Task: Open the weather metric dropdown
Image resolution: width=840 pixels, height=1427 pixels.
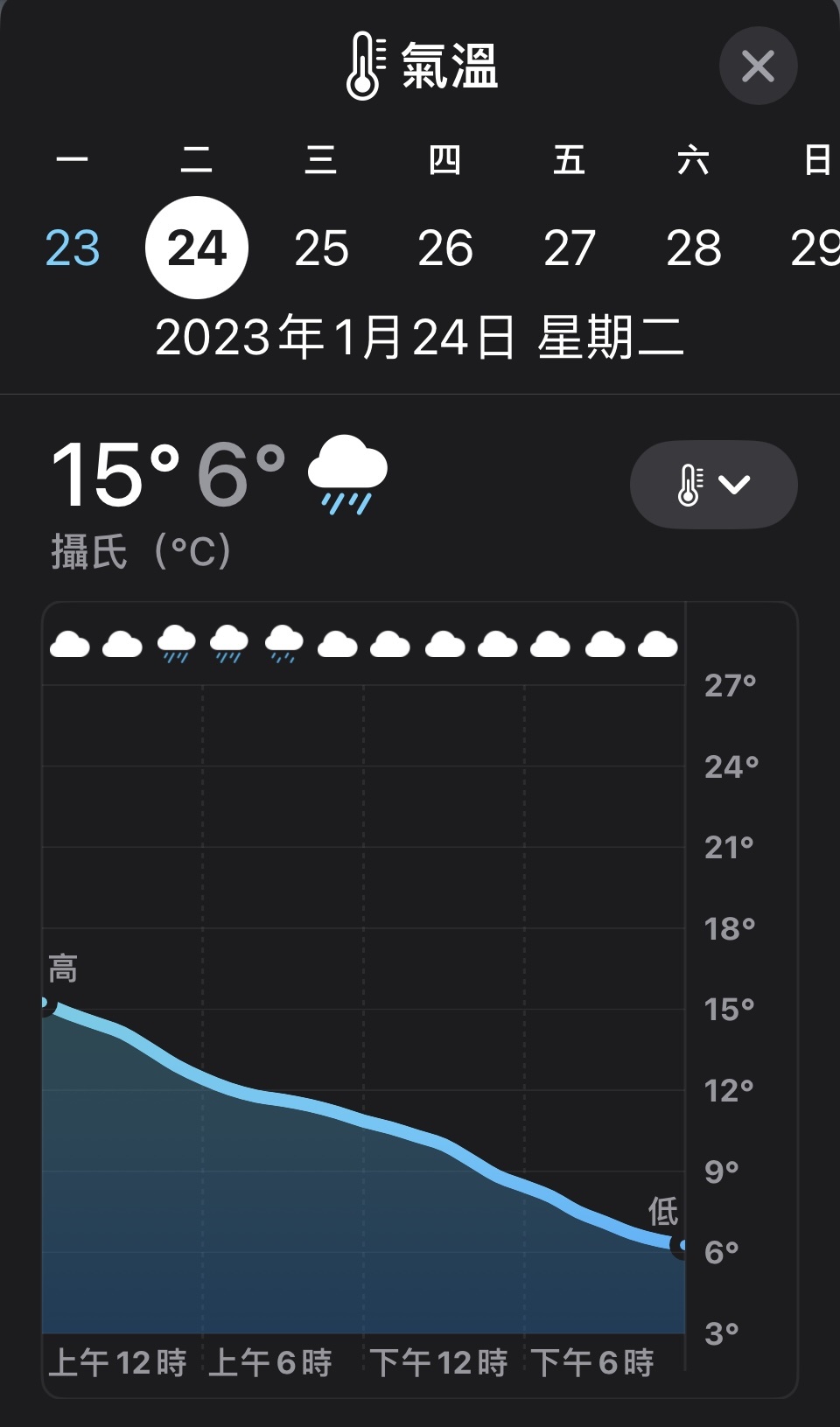Action: pos(713,484)
